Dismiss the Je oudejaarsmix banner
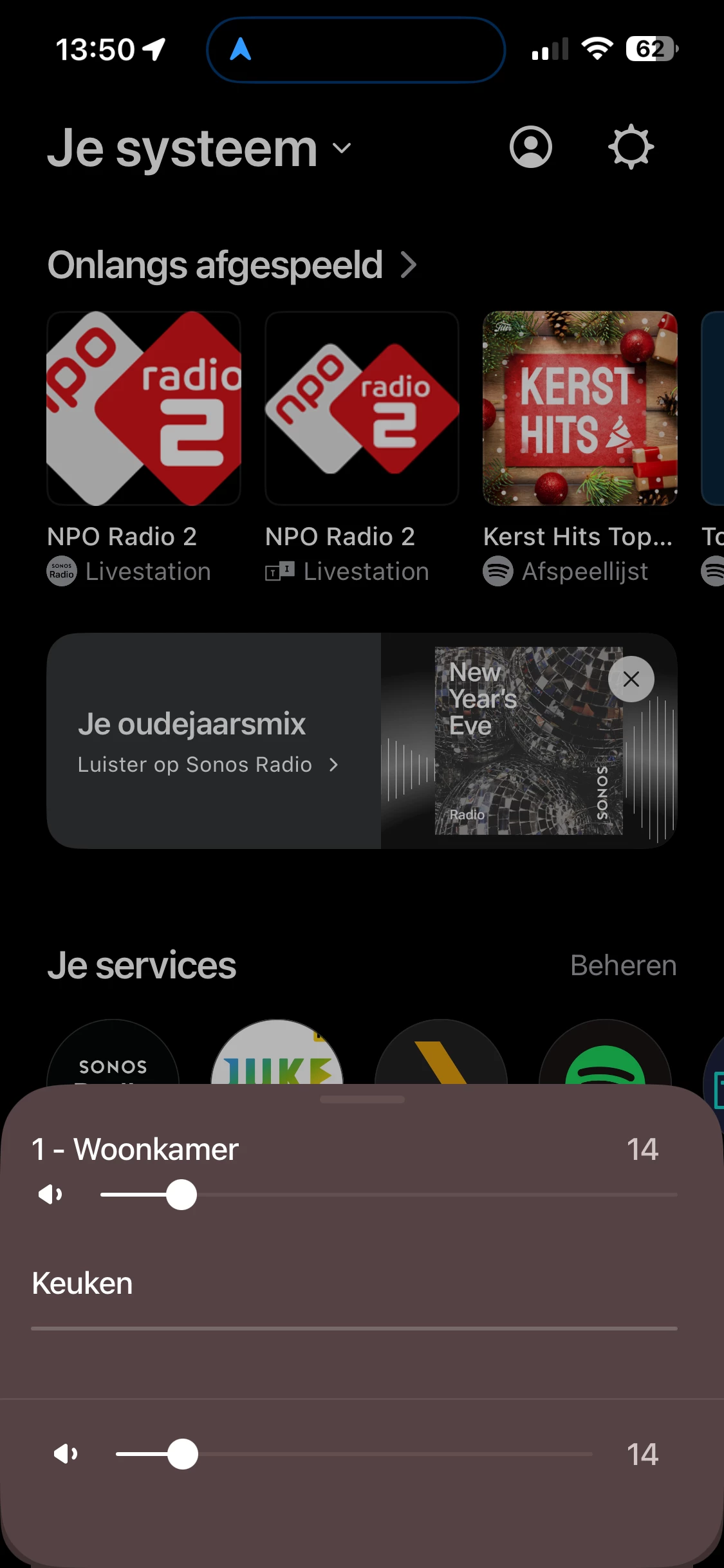The height and width of the screenshot is (1568, 724). 631,679
